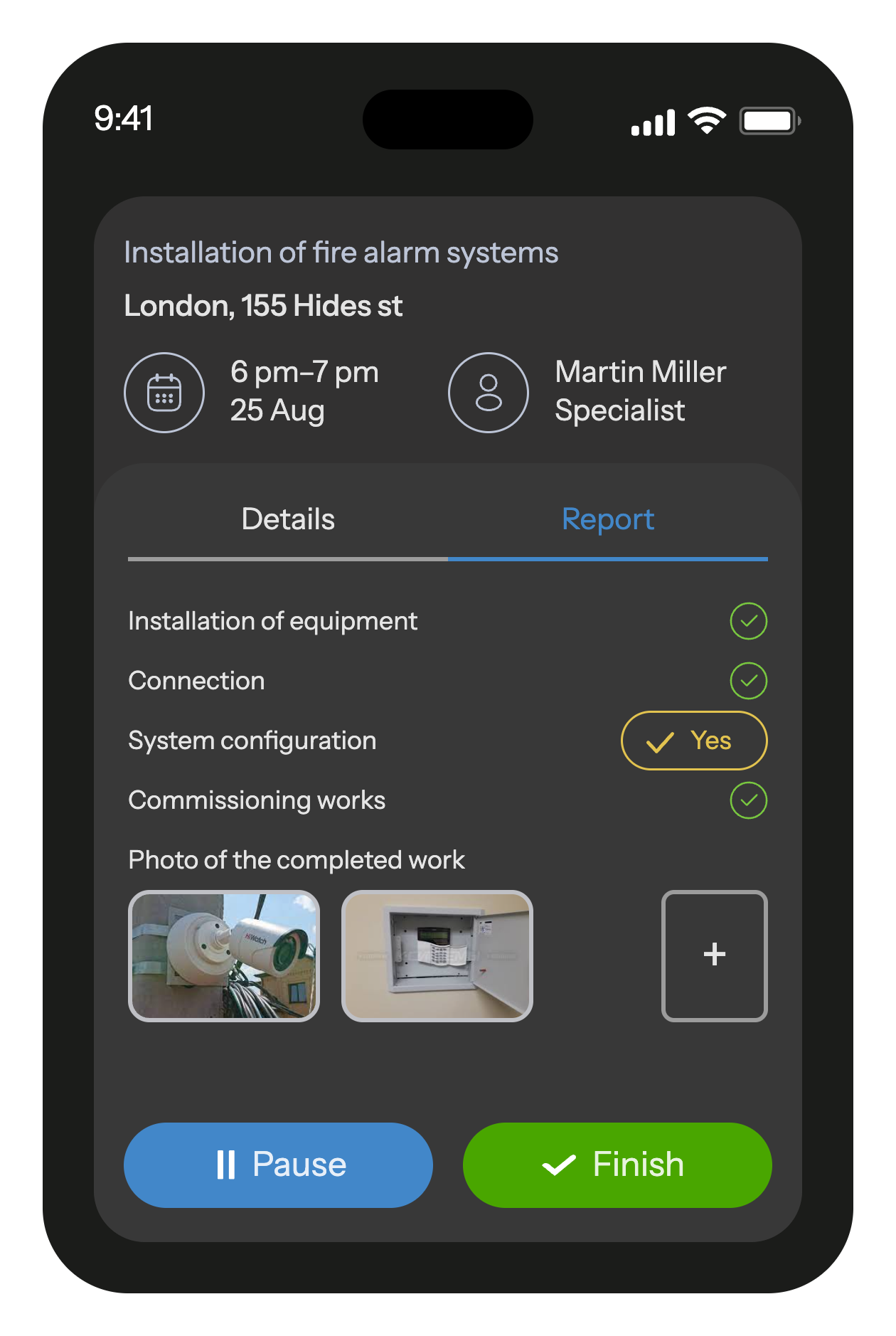Toggle the Connection checkmark

point(748,681)
